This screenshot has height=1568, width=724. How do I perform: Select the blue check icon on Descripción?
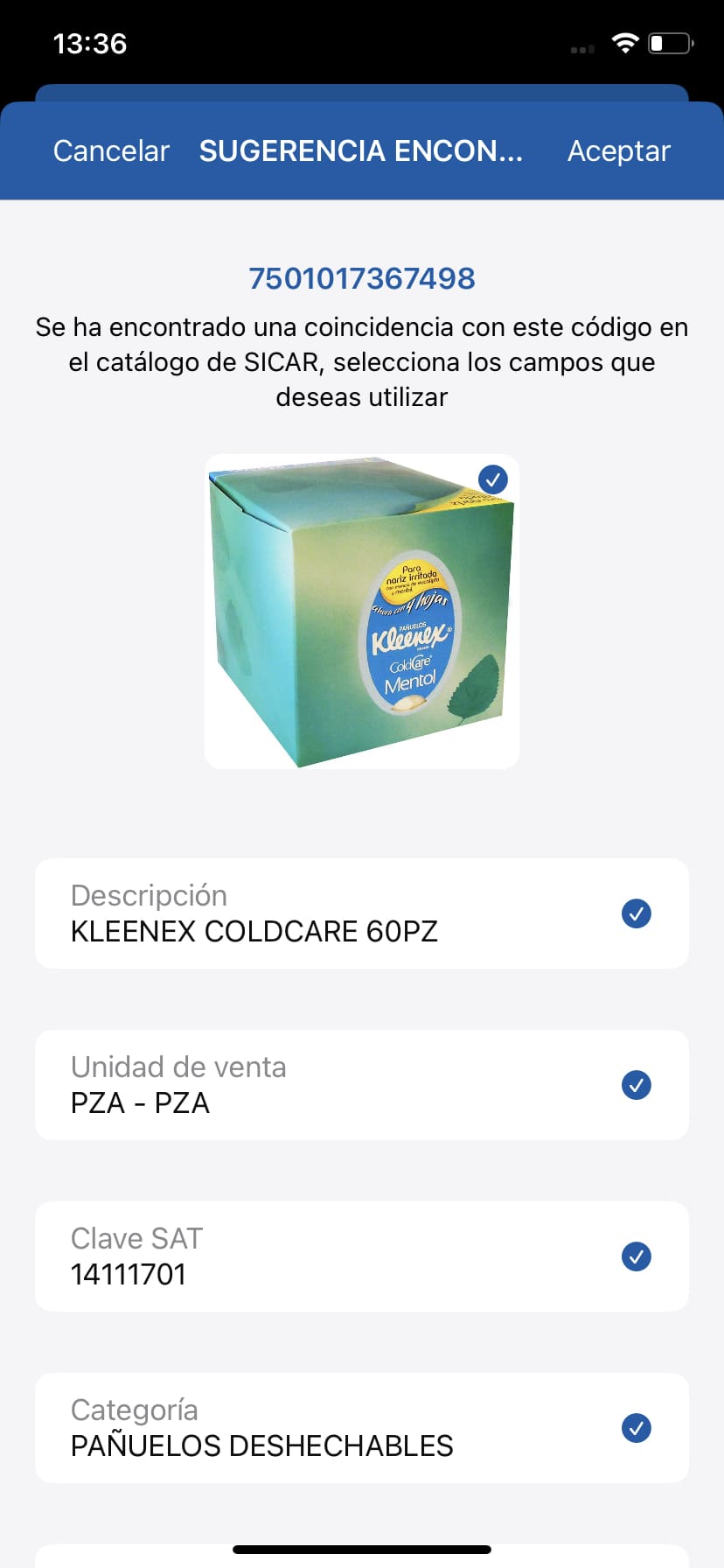click(x=637, y=913)
